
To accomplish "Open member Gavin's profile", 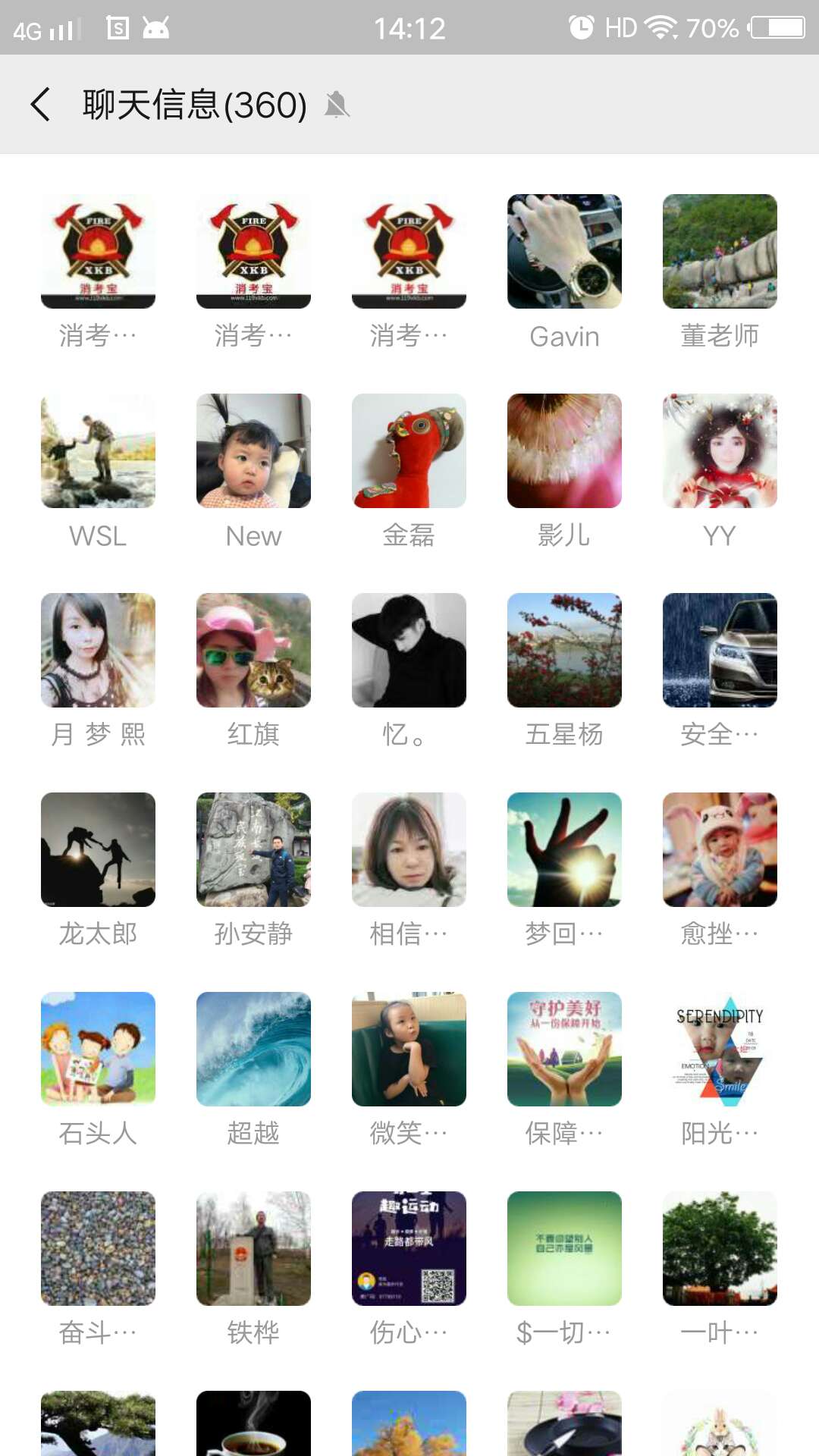I will tap(564, 252).
